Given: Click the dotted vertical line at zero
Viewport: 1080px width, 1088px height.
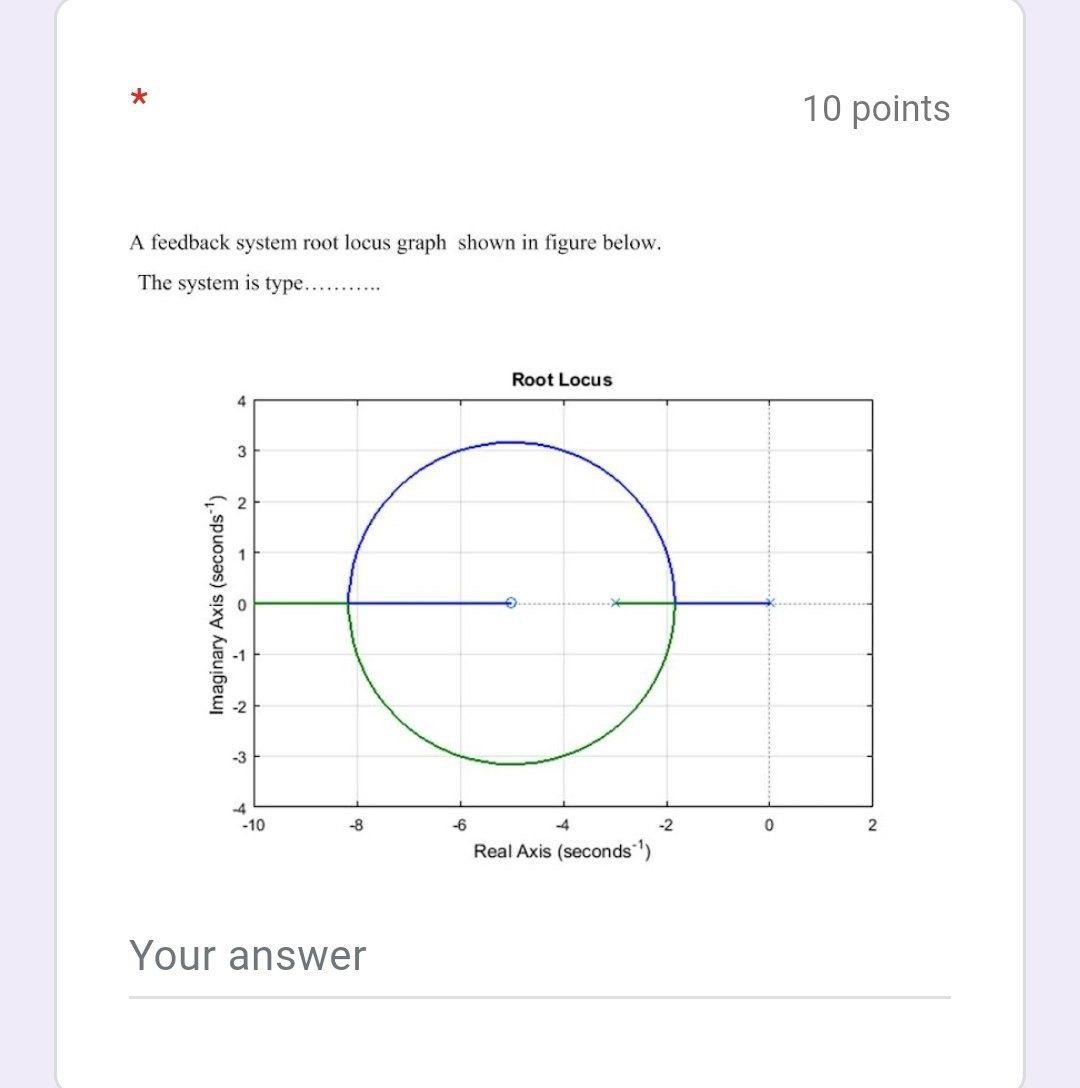Looking at the screenshot, I should point(770,500).
